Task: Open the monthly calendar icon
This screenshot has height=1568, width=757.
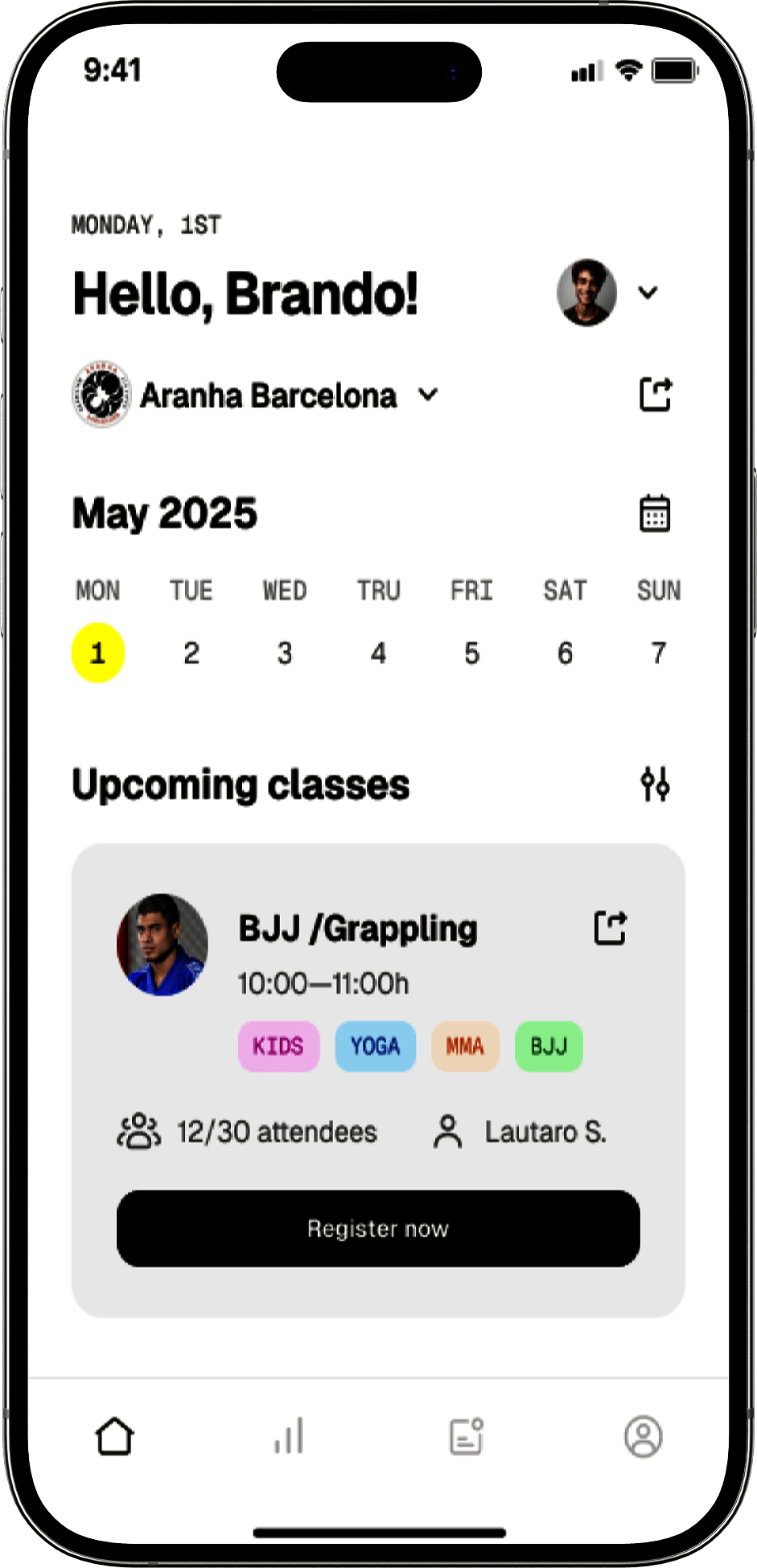Action: pyautogui.click(x=654, y=513)
